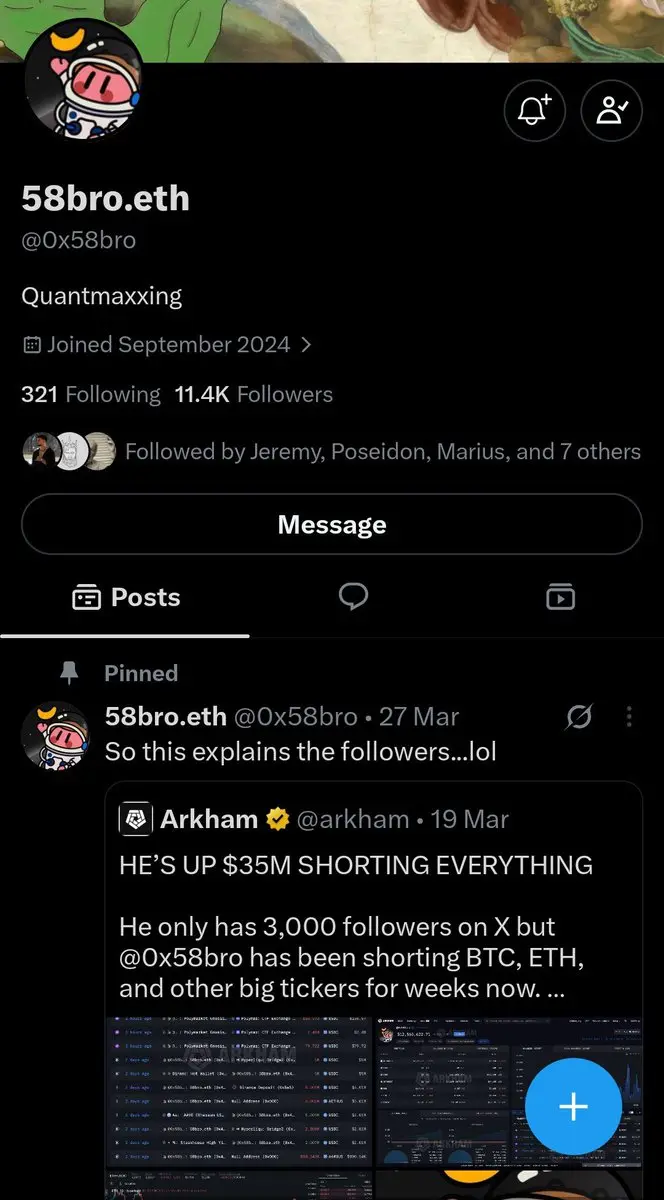Compose a new post with the plus button
This screenshot has width=664, height=1200.
coord(573,1106)
